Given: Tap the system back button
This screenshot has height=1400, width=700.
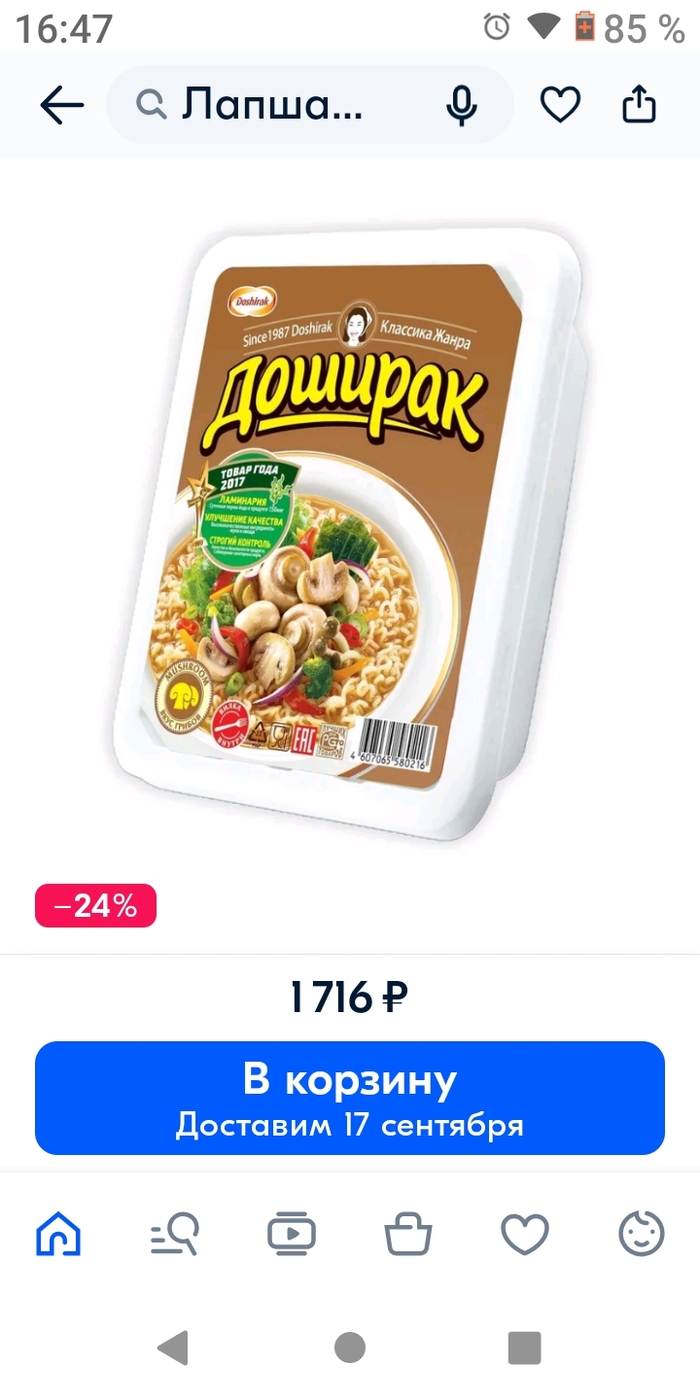Looking at the screenshot, I should tap(174, 1348).
